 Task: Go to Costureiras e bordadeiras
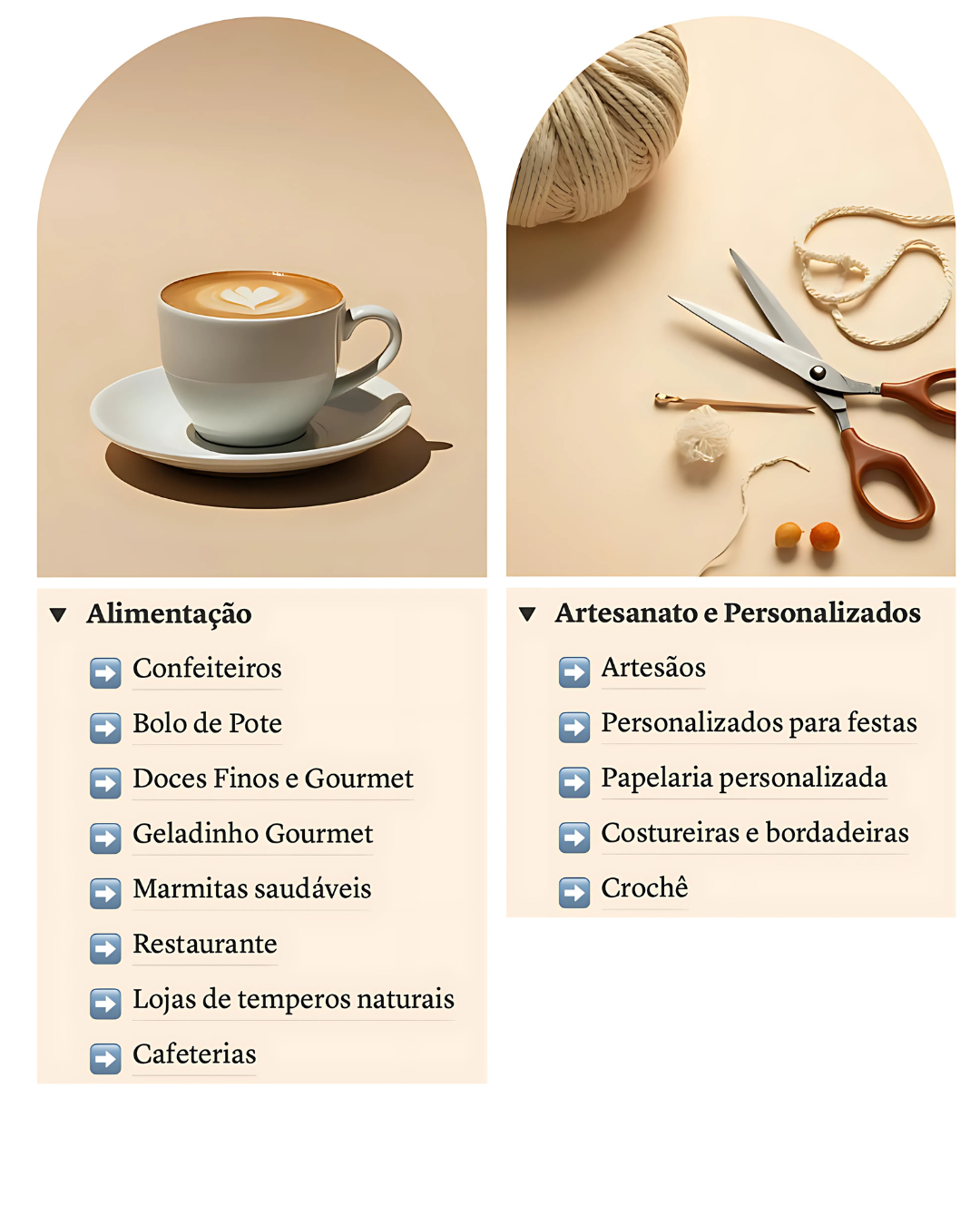754,834
